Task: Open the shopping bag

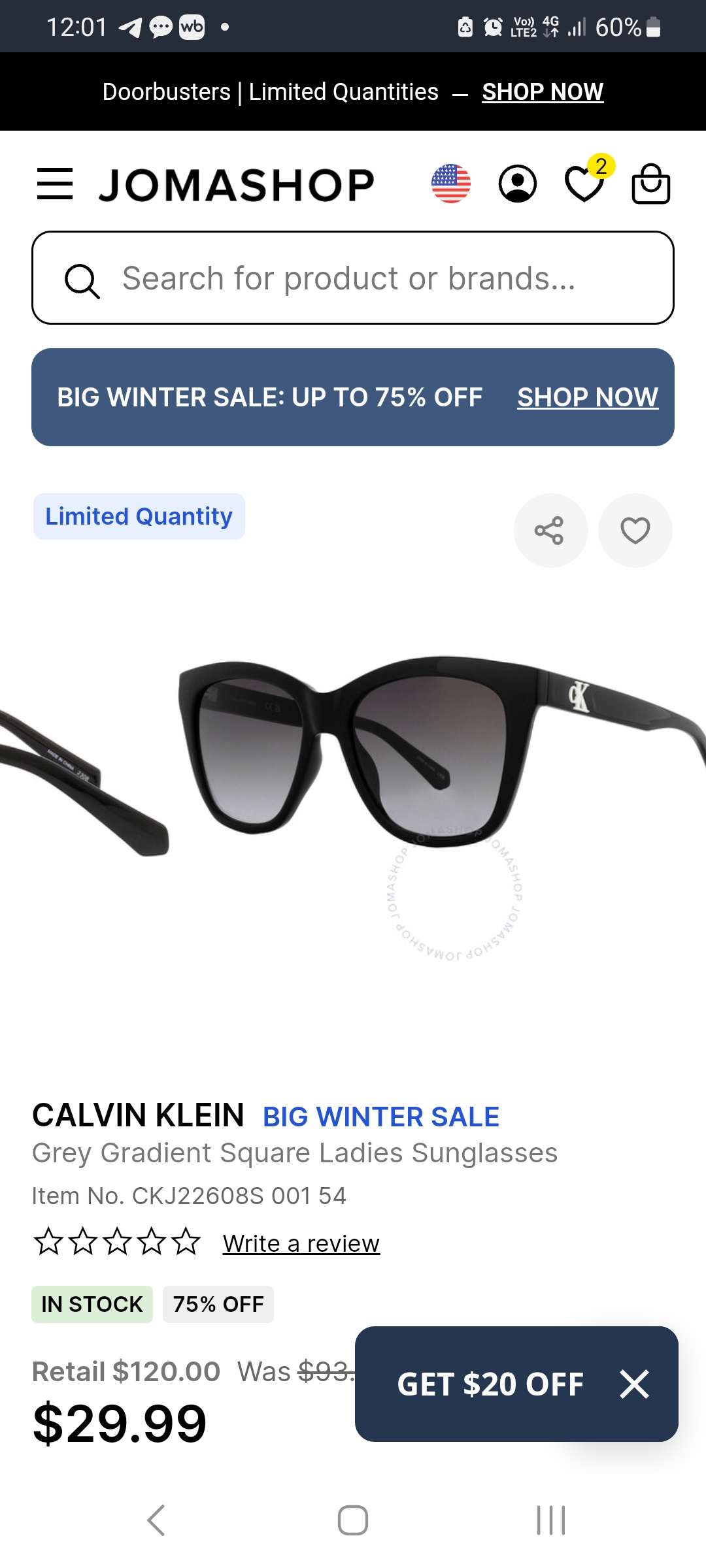Action: pos(650,184)
